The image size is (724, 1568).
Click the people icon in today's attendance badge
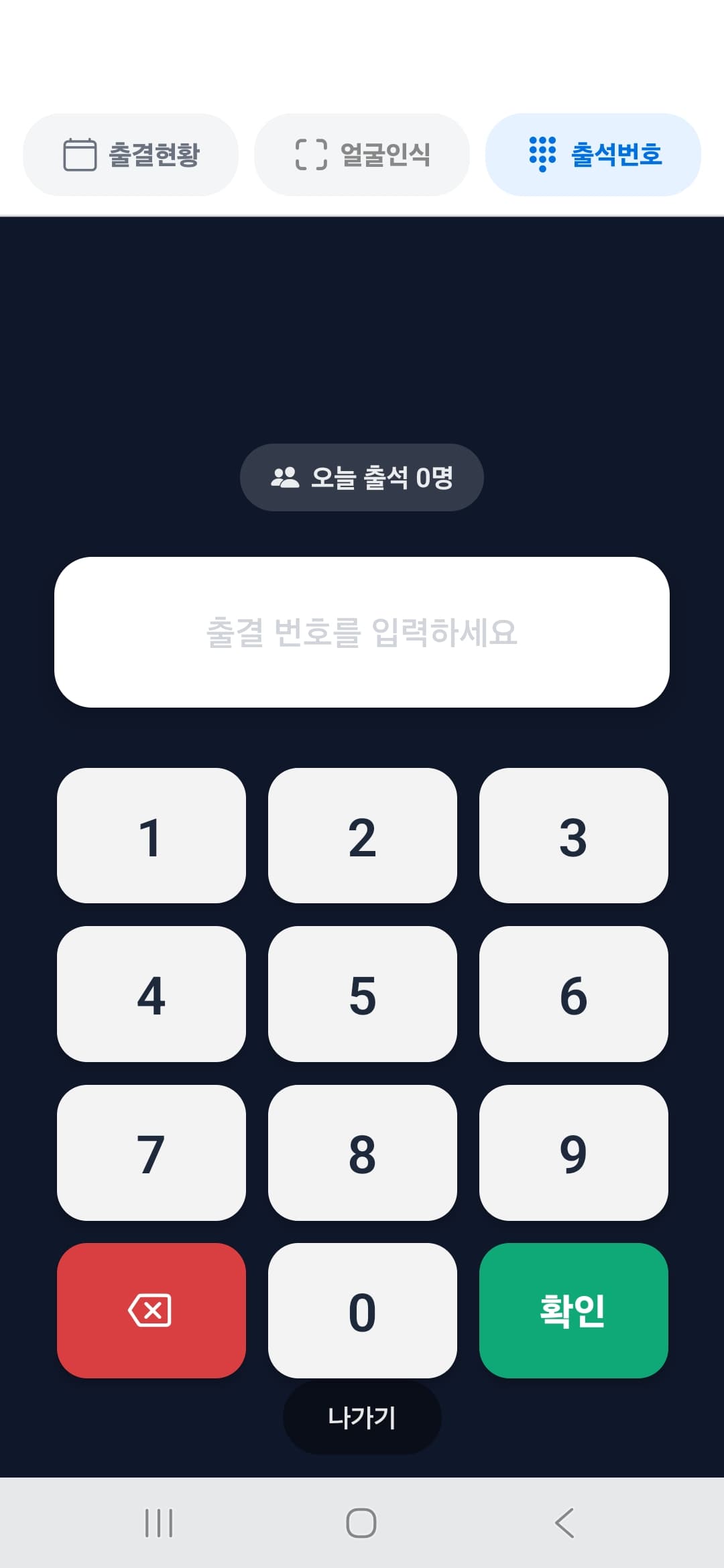point(285,476)
